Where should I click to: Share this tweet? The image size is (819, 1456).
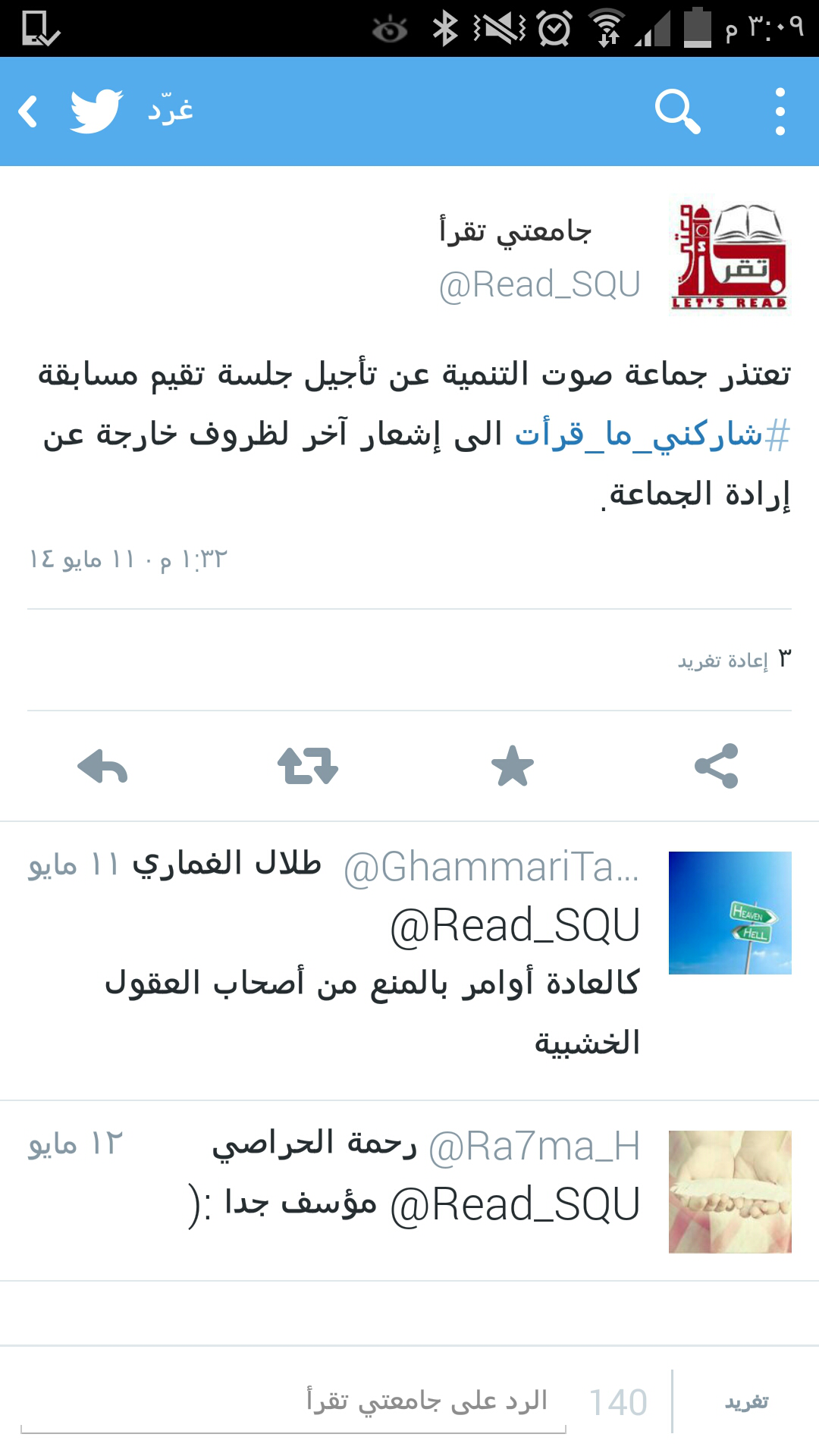tap(717, 766)
